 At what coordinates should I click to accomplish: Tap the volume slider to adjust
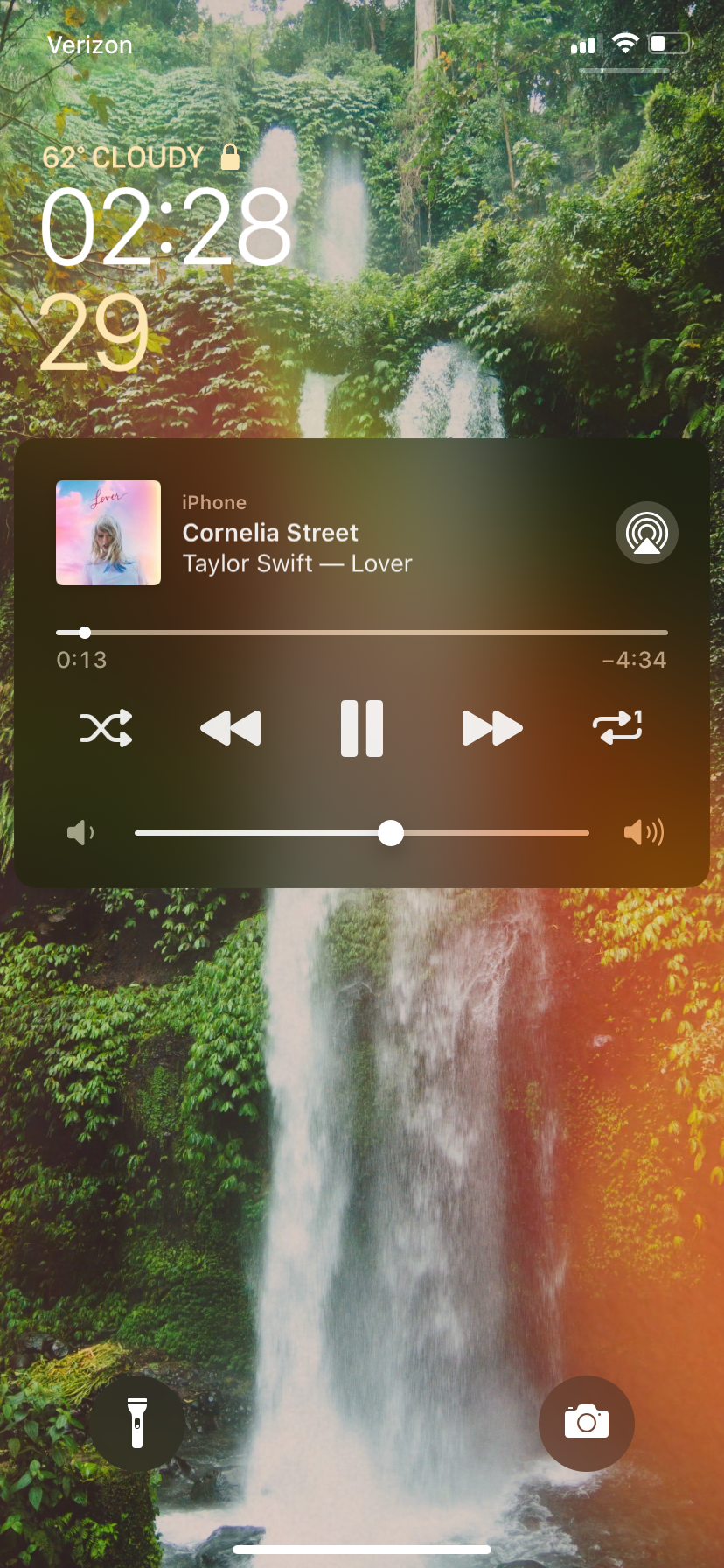pyautogui.click(x=362, y=833)
